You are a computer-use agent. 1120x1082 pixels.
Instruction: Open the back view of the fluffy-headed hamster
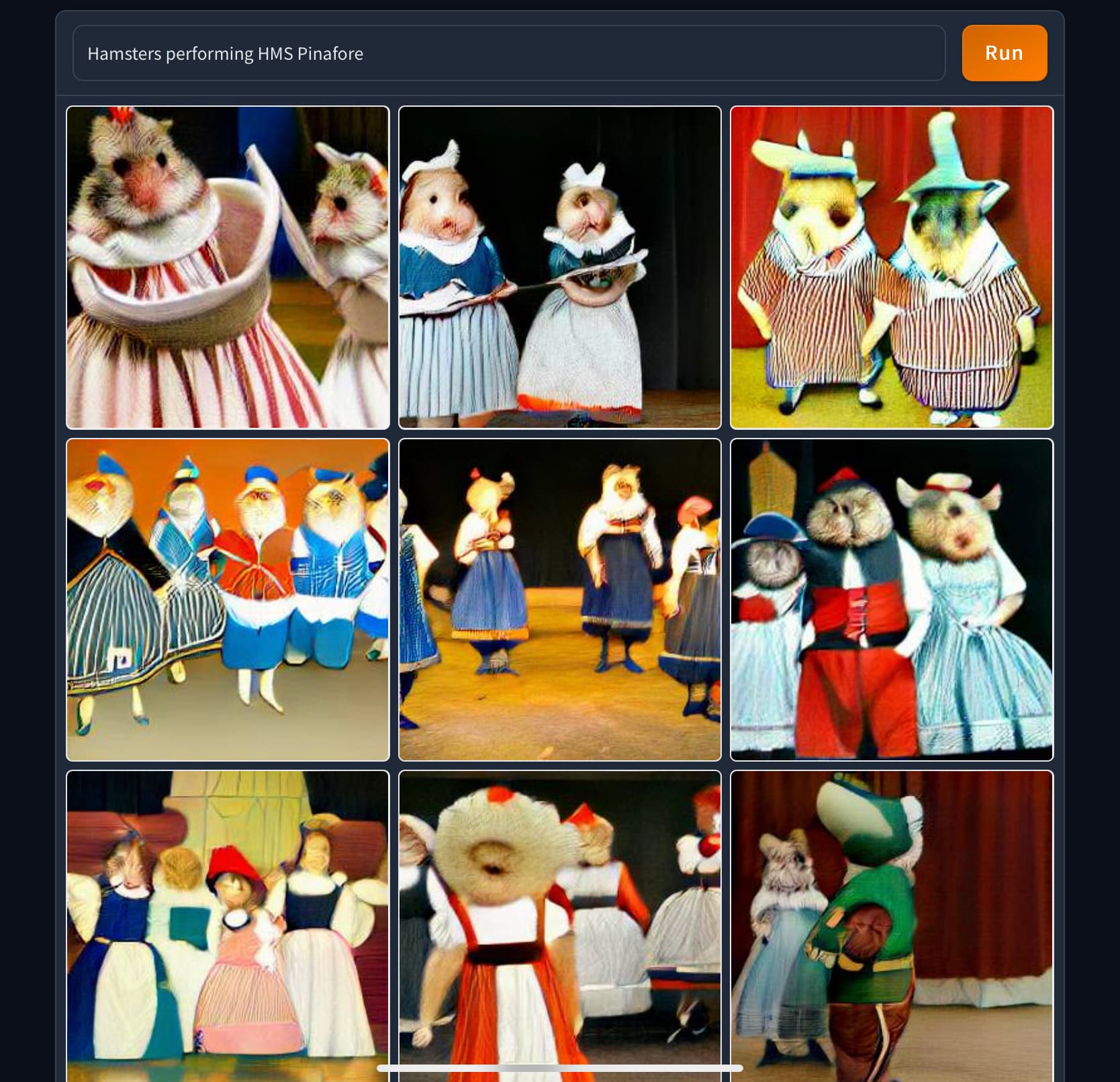click(559, 926)
